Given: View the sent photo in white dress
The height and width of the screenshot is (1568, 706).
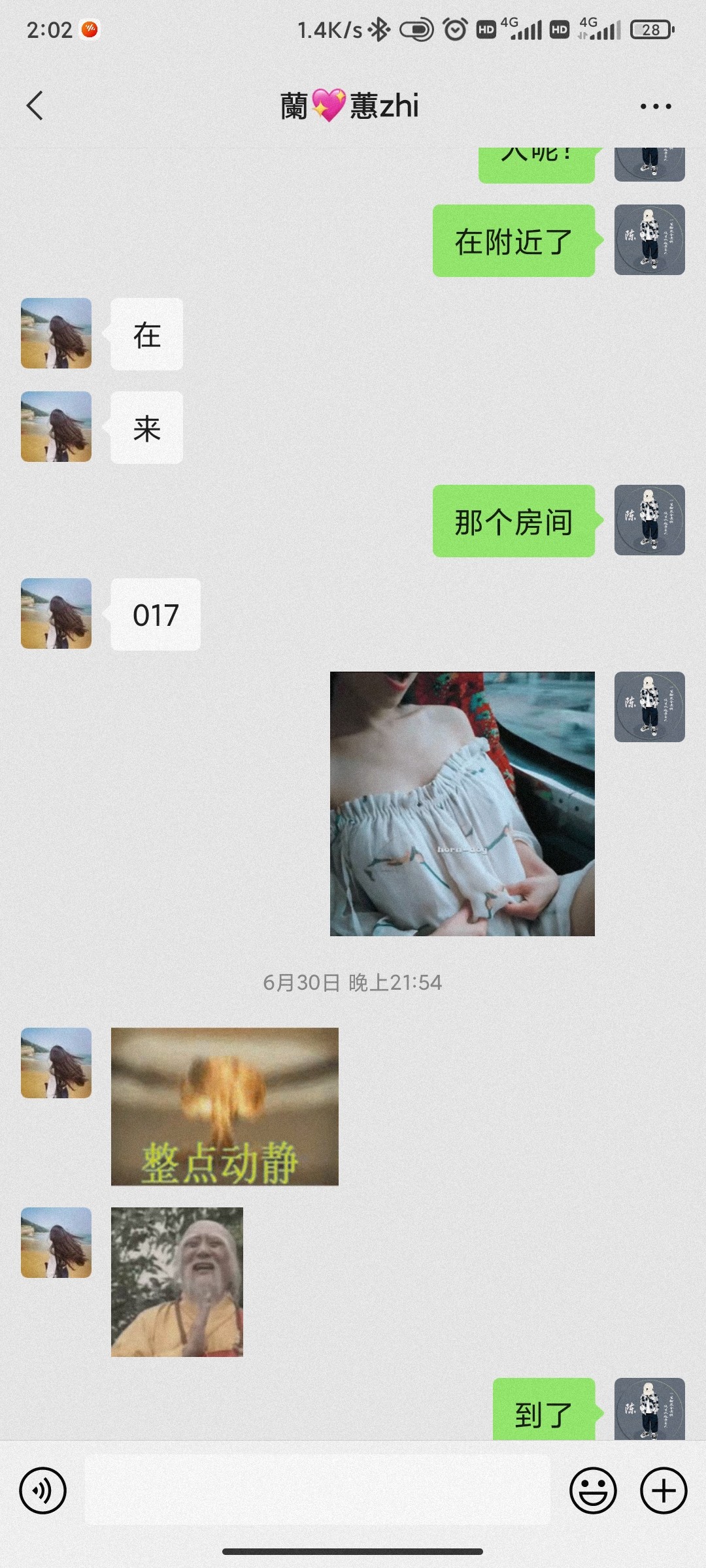Looking at the screenshot, I should [x=462, y=804].
